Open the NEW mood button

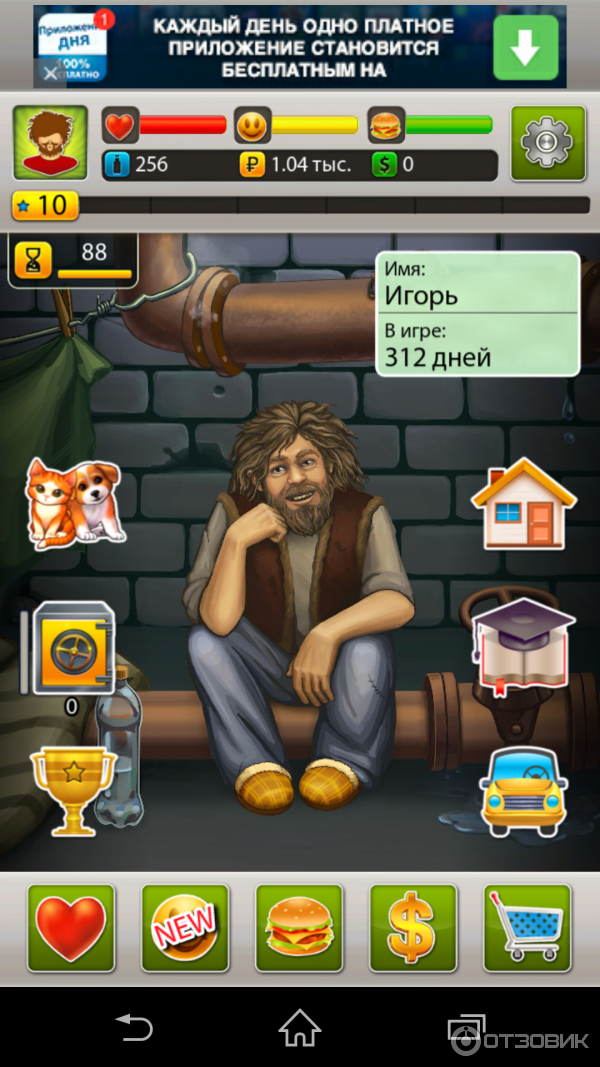coord(185,928)
